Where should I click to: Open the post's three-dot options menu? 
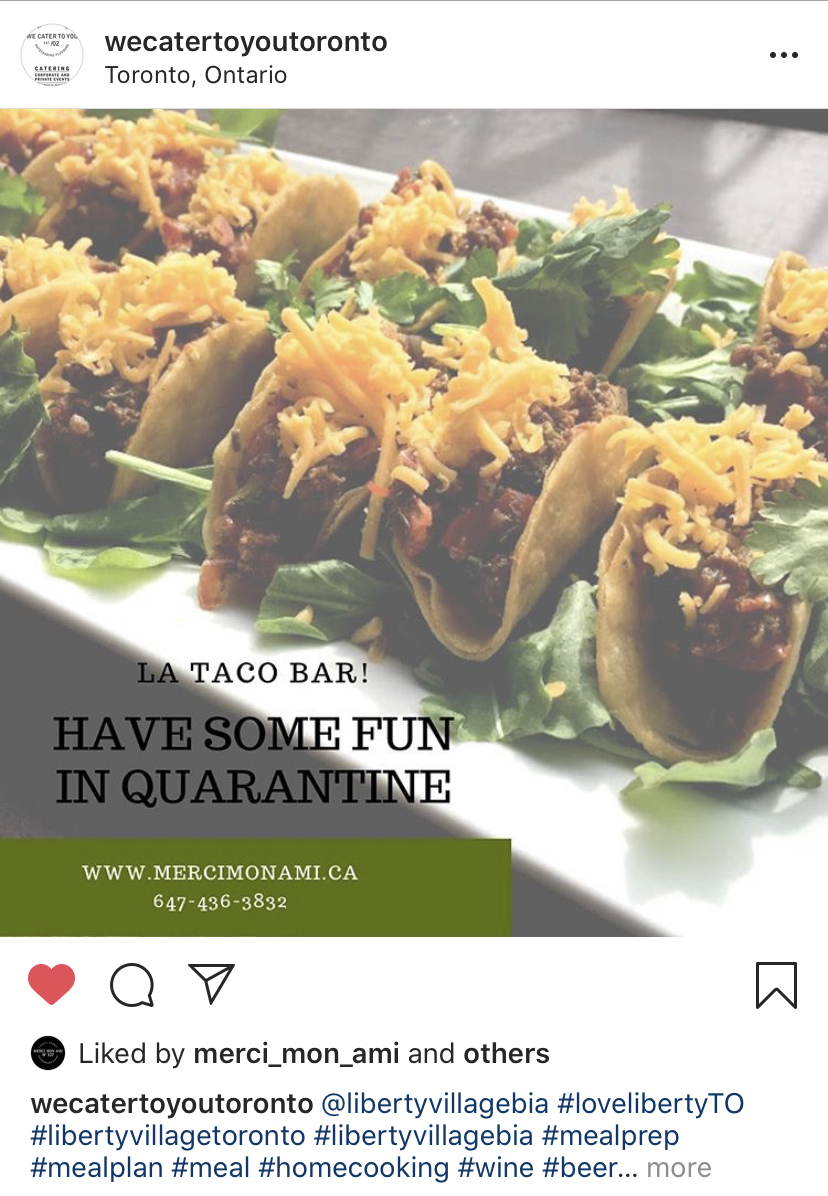pyautogui.click(x=783, y=55)
